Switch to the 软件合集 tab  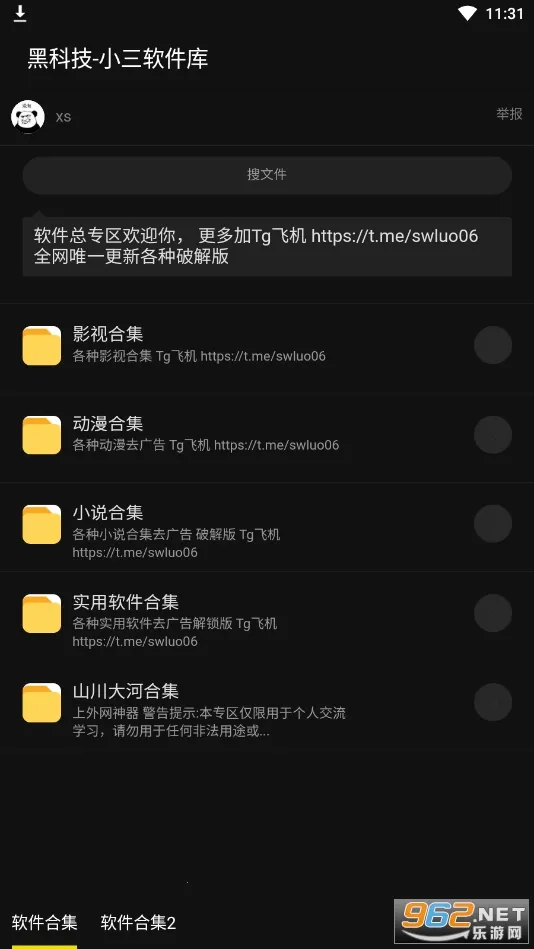click(45, 922)
